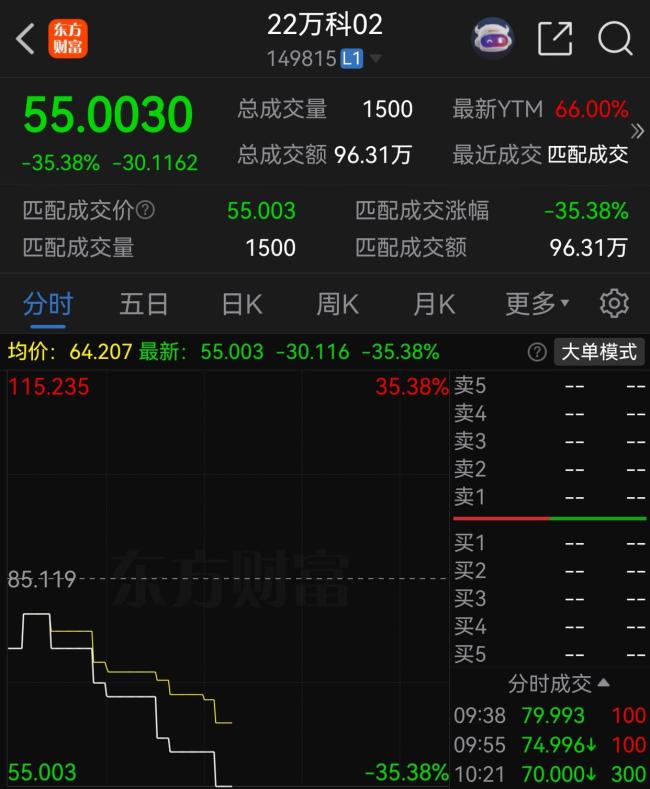The width and height of the screenshot is (650, 789).
Task: Collapse the 分时成交 list
Action: pyautogui.click(x=603, y=684)
